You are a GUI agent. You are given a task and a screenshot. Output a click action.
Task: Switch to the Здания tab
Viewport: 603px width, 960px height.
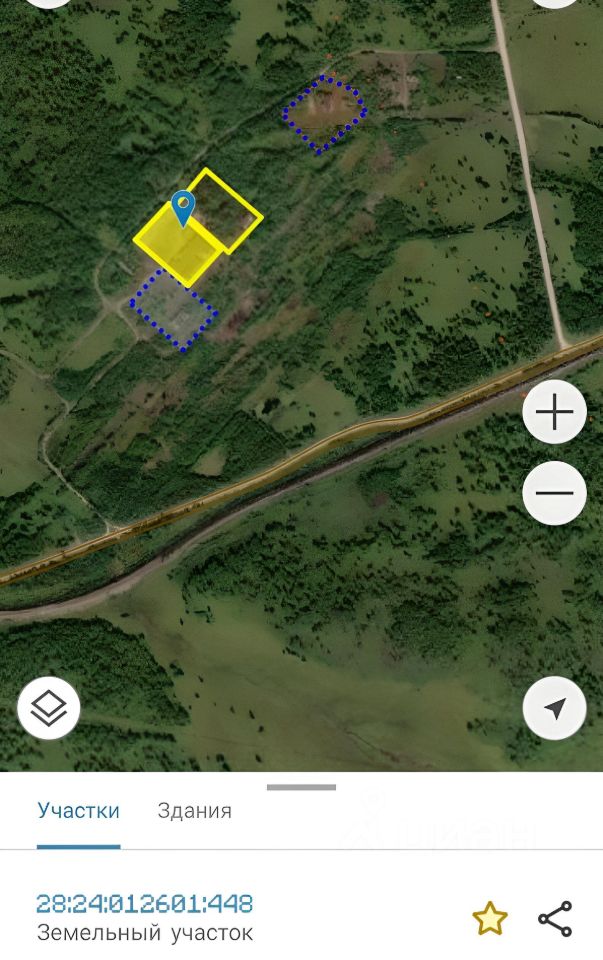tap(194, 811)
